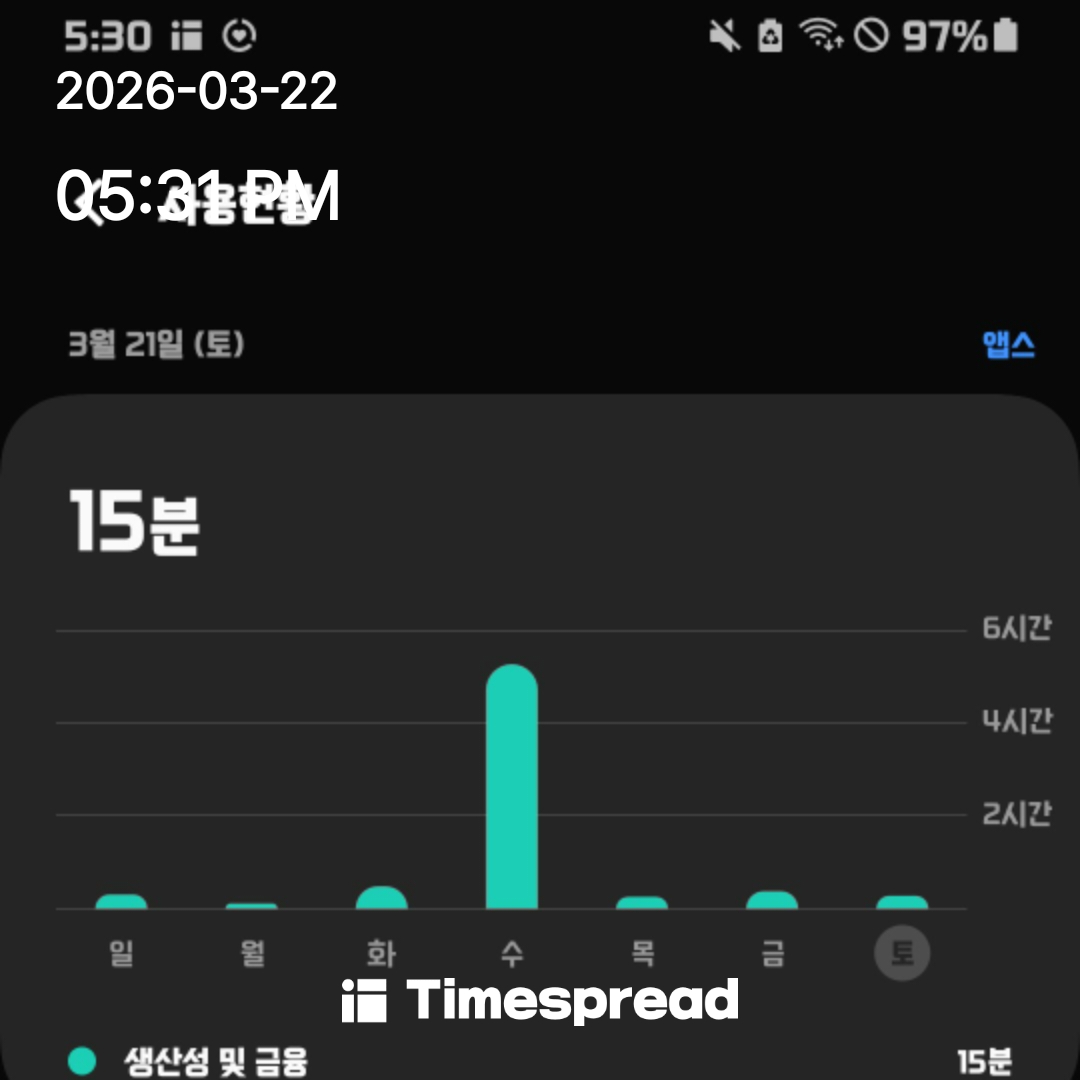Open the 생산성 및 금융 category row
Screen dimensions: 1080x1080
pos(540,1060)
